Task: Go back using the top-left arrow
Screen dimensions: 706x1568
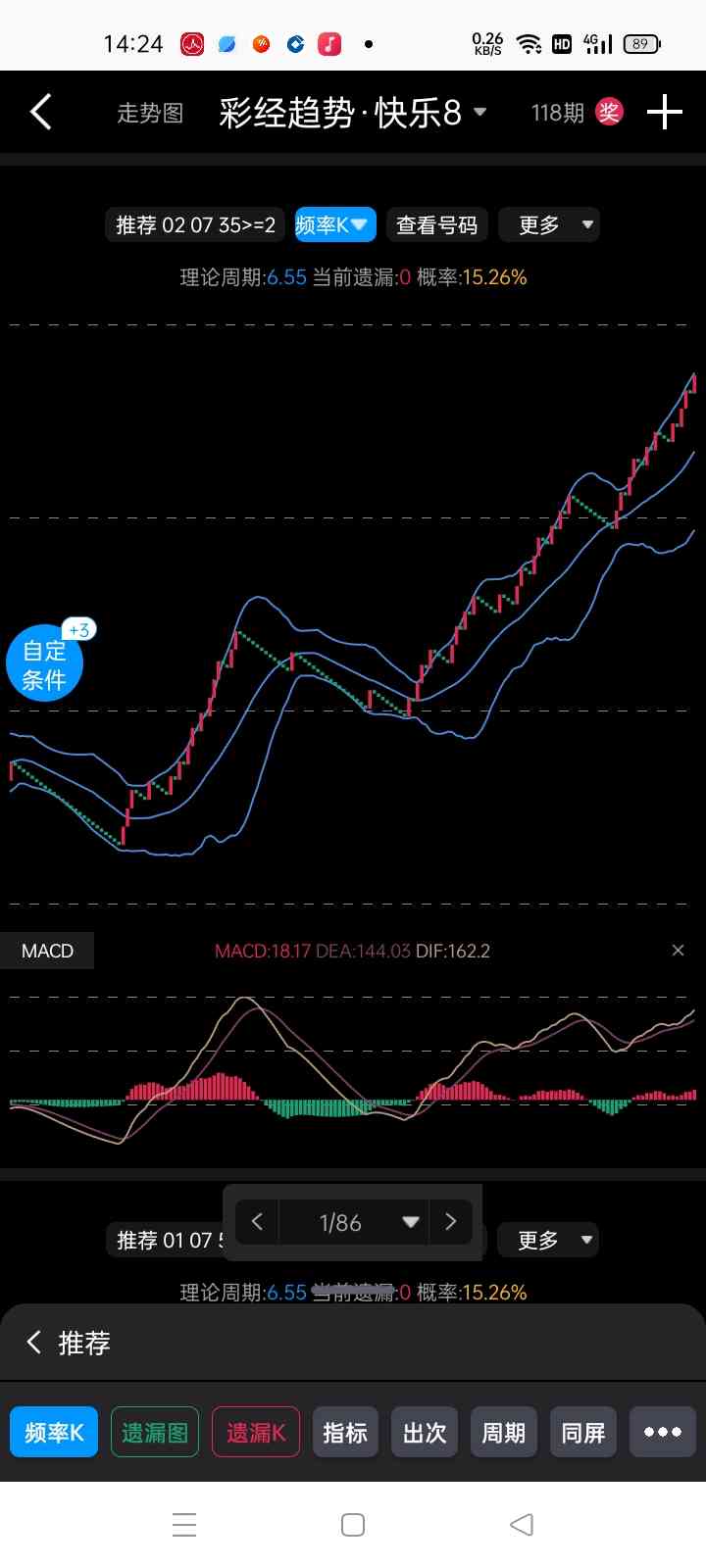Action: [x=41, y=113]
